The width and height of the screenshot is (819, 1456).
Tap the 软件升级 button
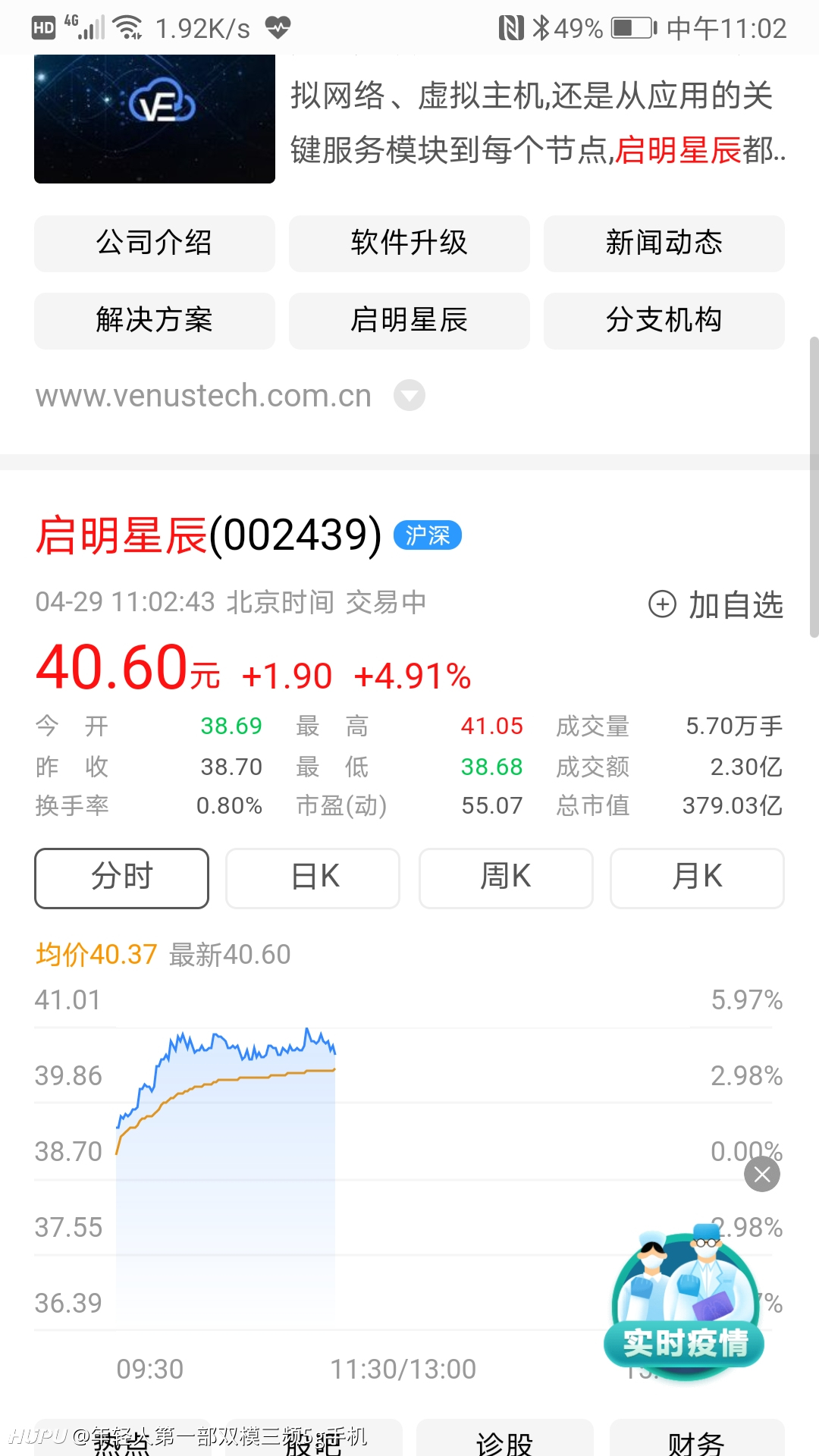[x=409, y=243]
